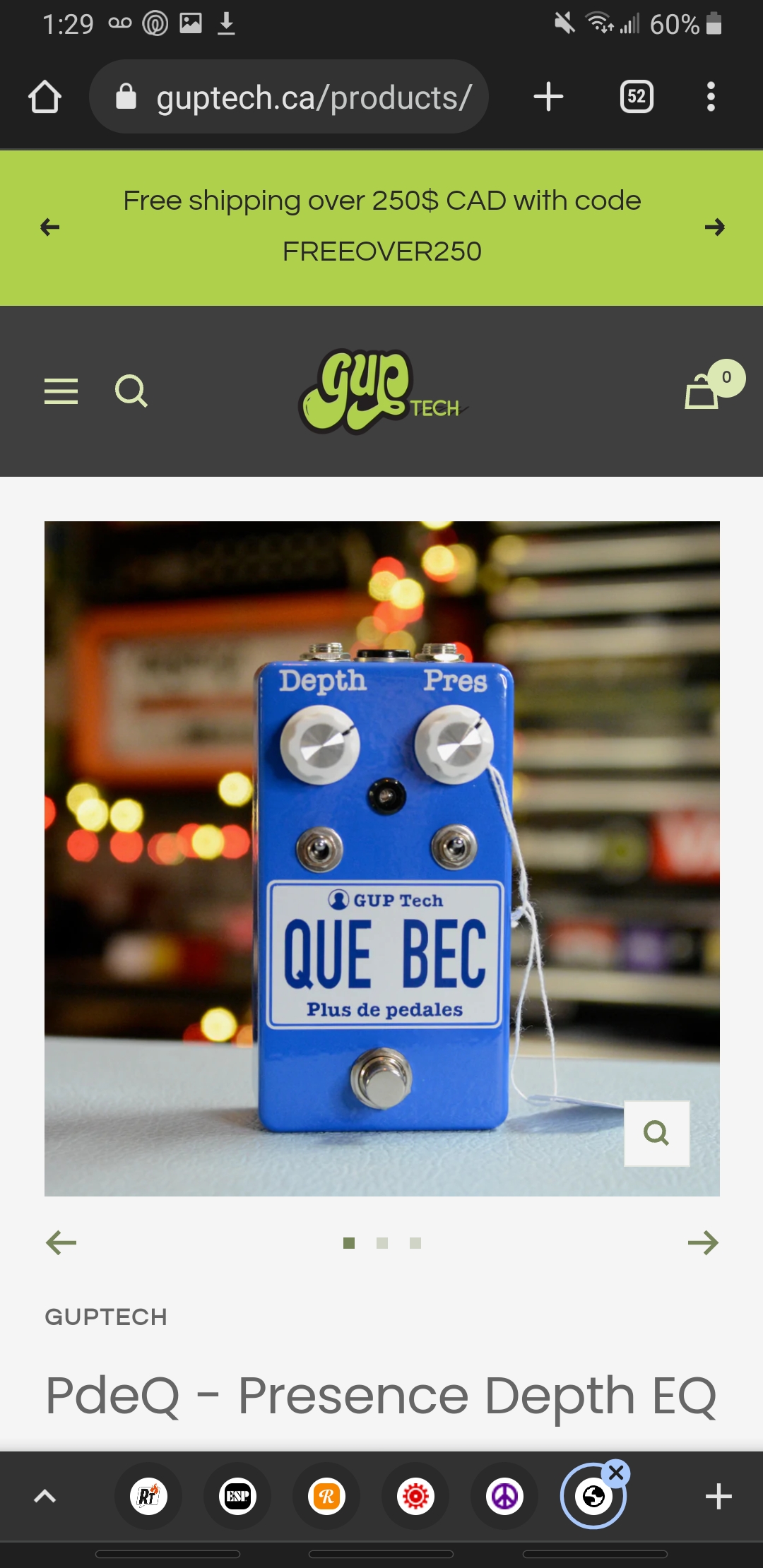Go to next product photo

click(703, 1242)
